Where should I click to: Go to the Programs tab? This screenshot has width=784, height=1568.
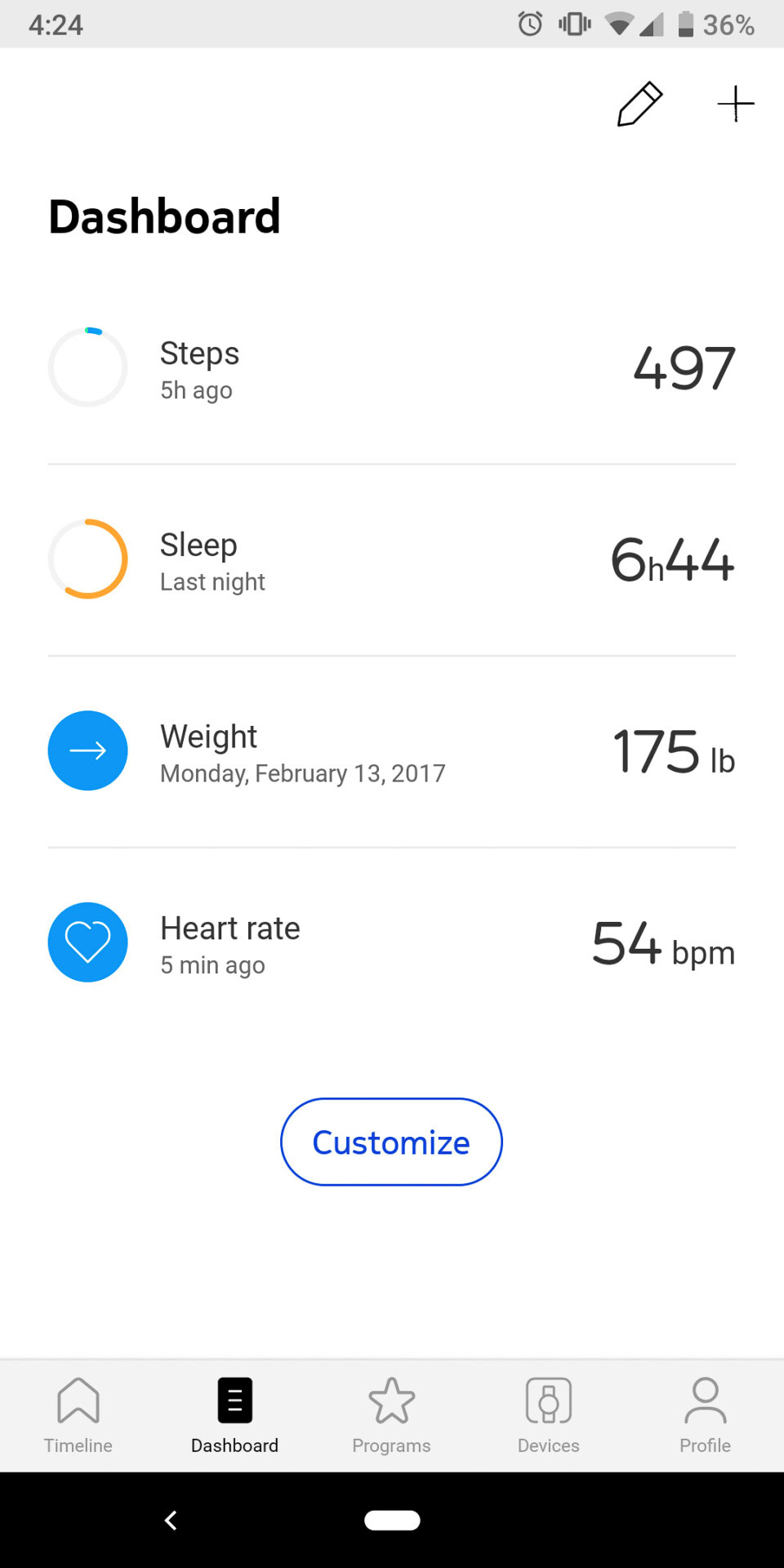[392, 1415]
